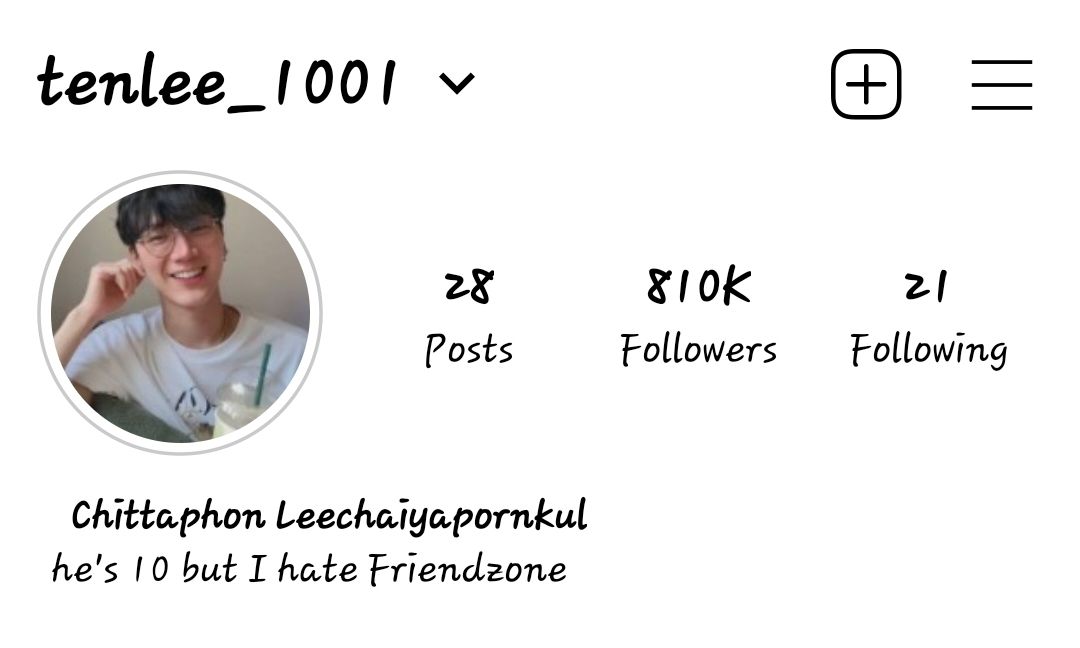Open the 28 Posts list
Image resolution: width=1080 pixels, height=648 pixels.
[x=468, y=318]
